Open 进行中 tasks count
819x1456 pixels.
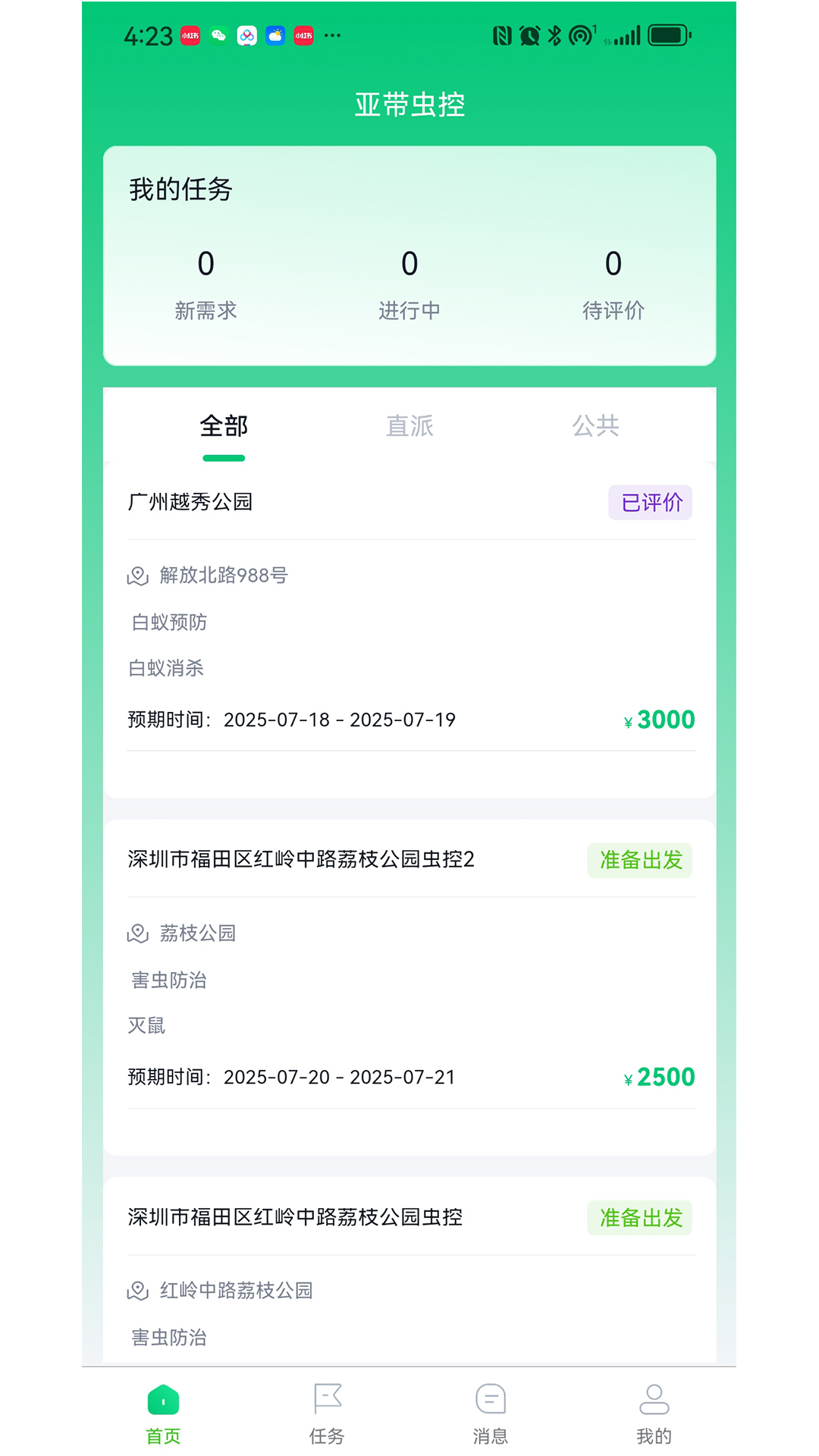coord(409,282)
